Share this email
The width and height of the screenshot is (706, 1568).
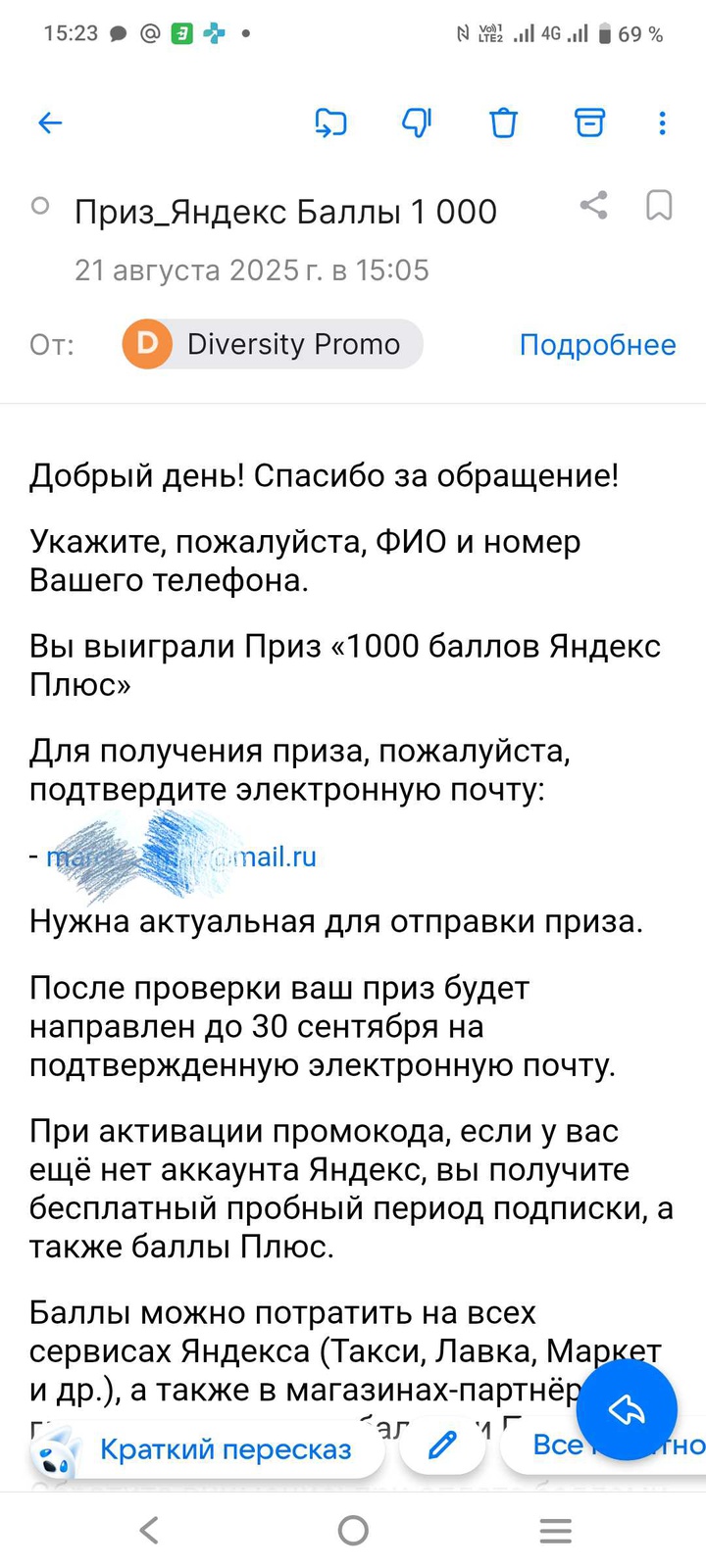click(593, 205)
